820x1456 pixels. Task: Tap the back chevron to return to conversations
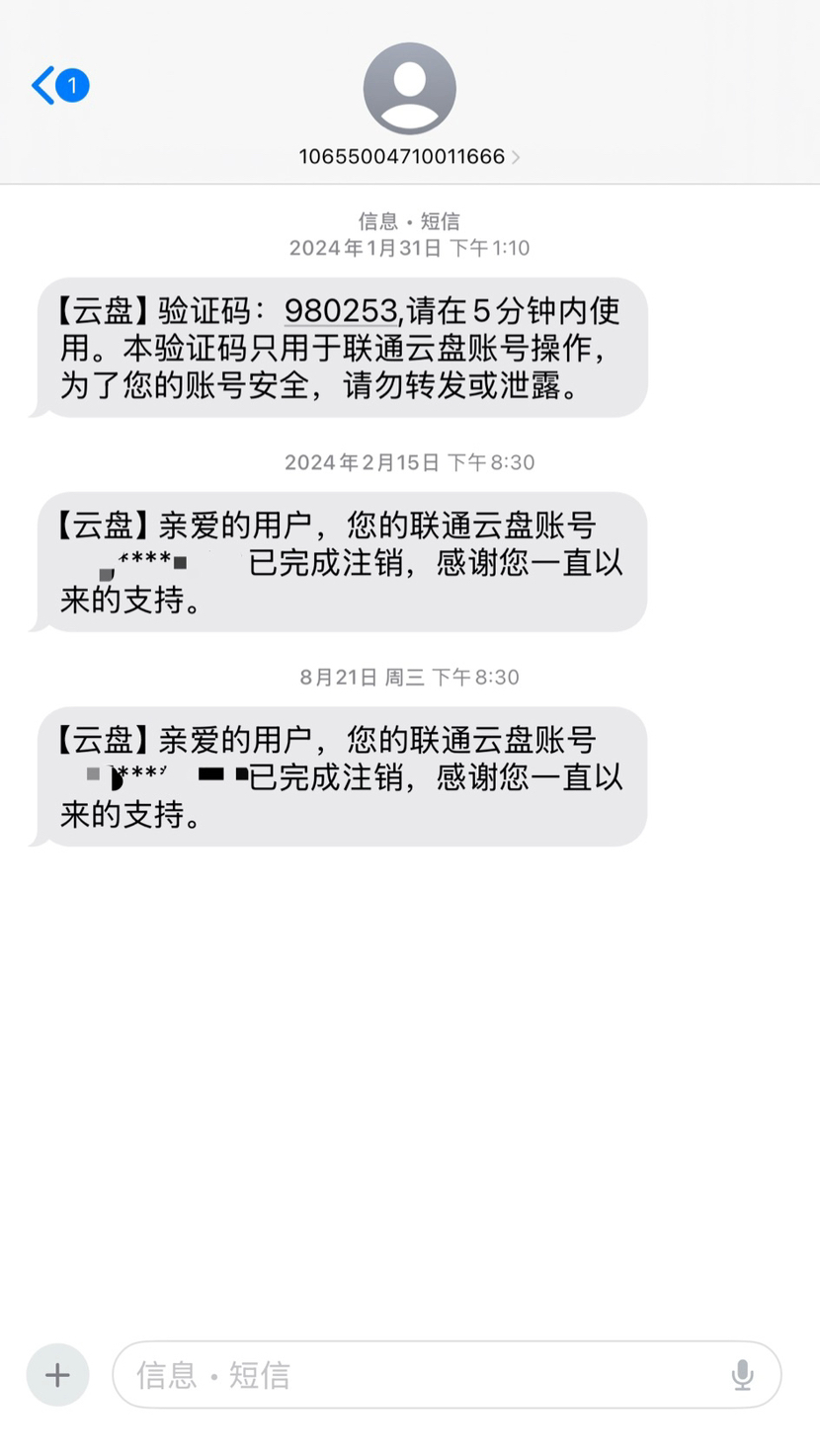pos(41,86)
